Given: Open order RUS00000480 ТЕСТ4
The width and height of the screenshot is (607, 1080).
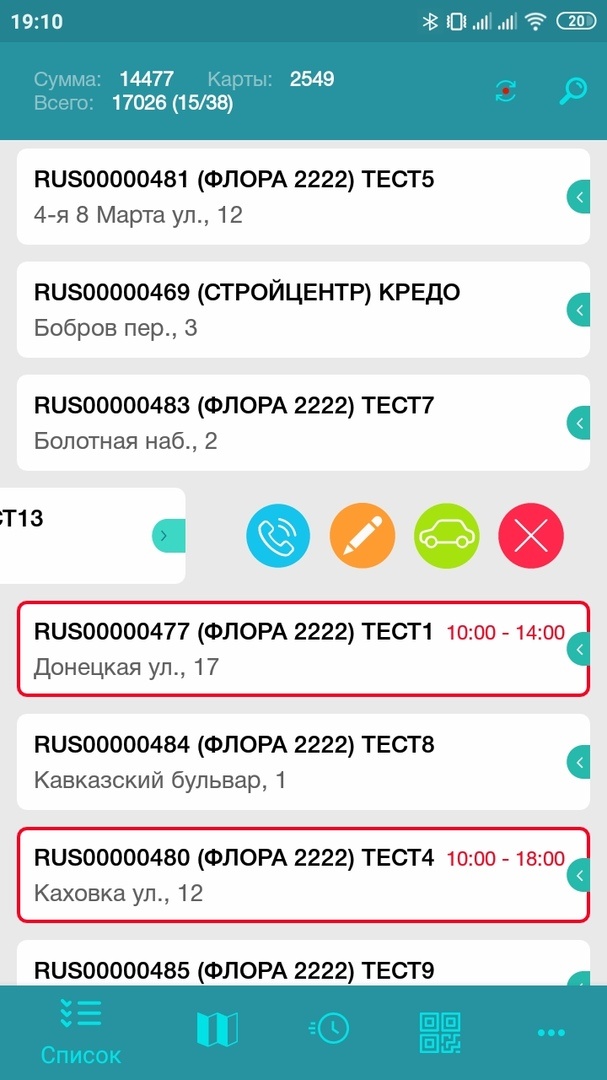Looking at the screenshot, I should pos(303,875).
